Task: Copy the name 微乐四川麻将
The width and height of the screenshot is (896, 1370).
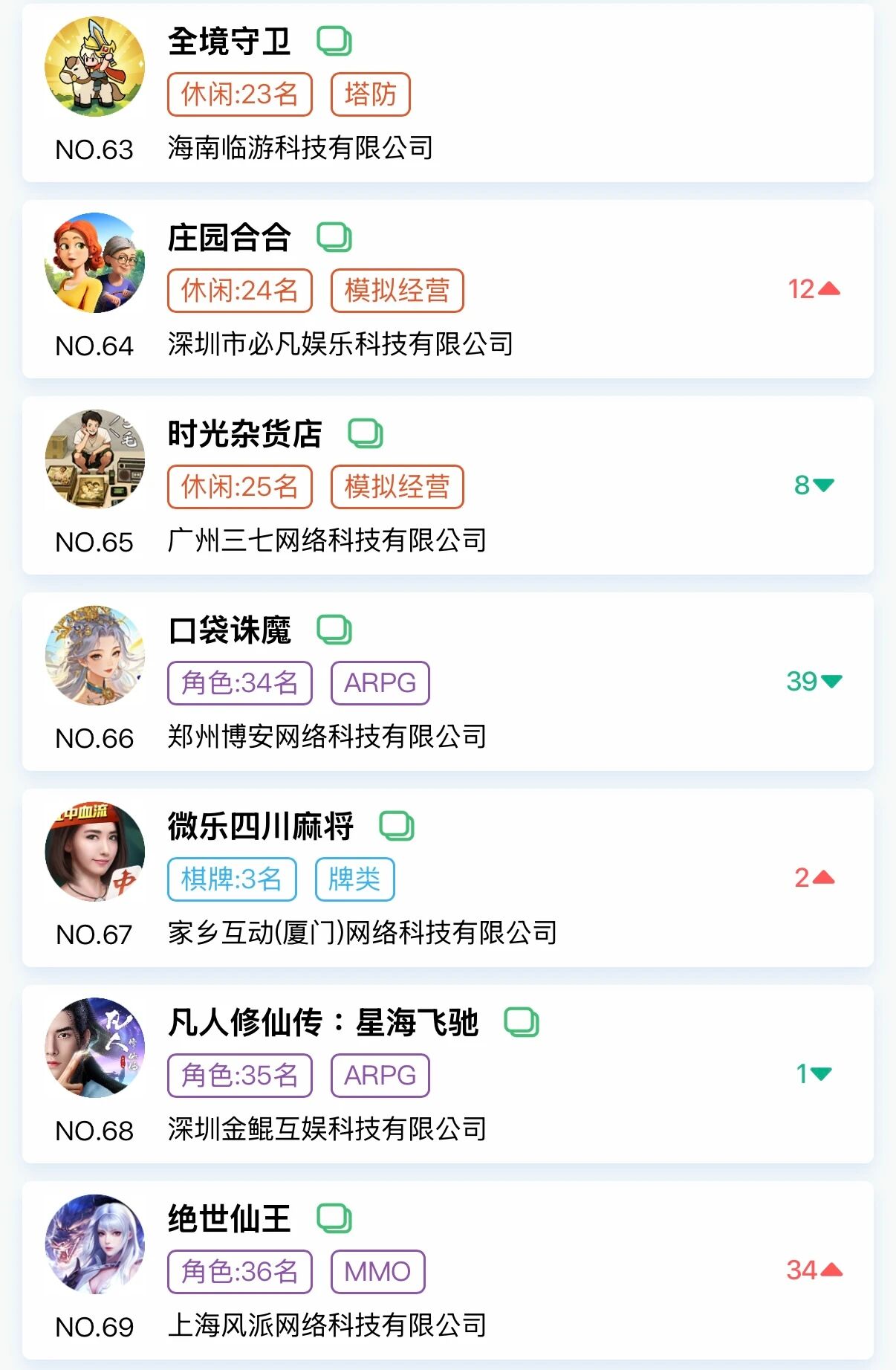Action: pyautogui.click(x=397, y=827)
